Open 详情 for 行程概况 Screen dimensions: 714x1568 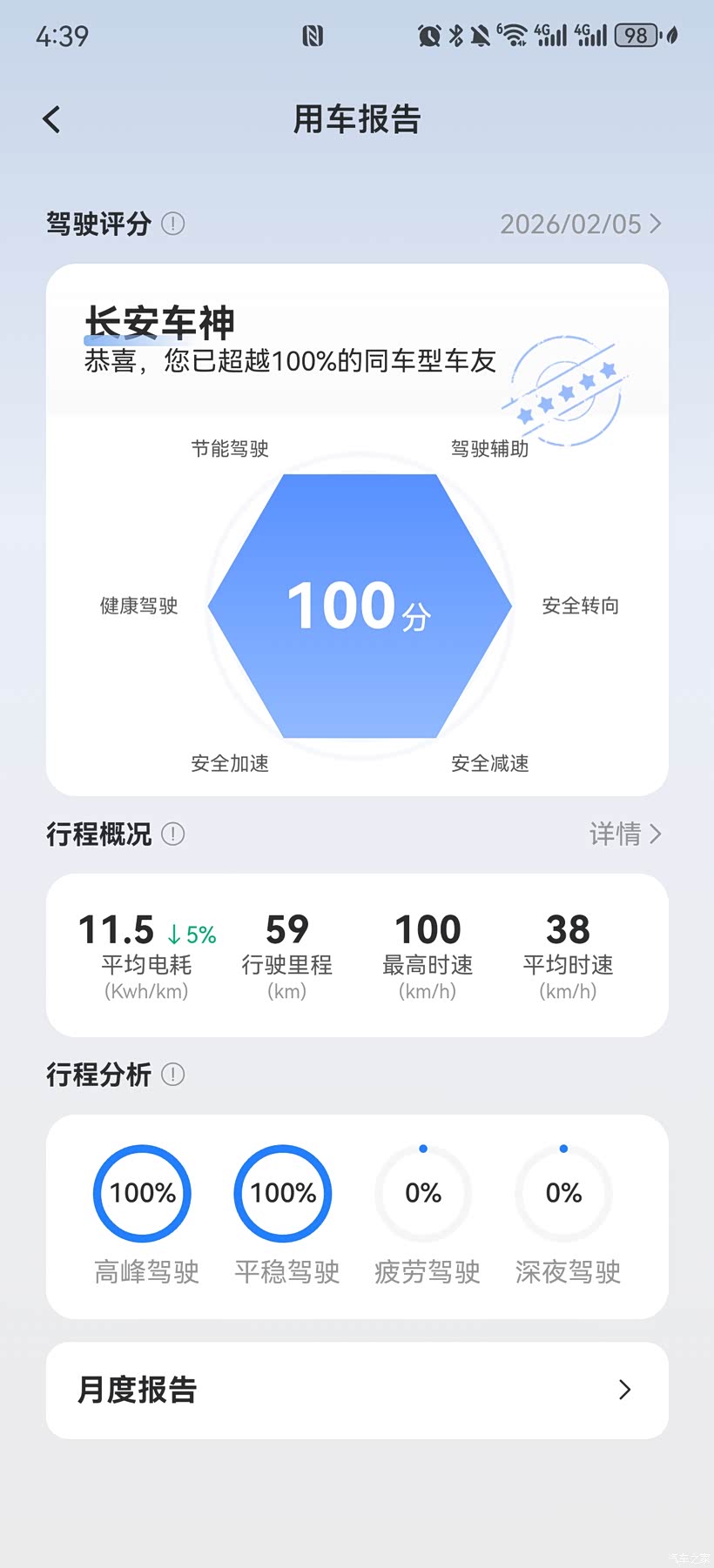pos(625,834)
